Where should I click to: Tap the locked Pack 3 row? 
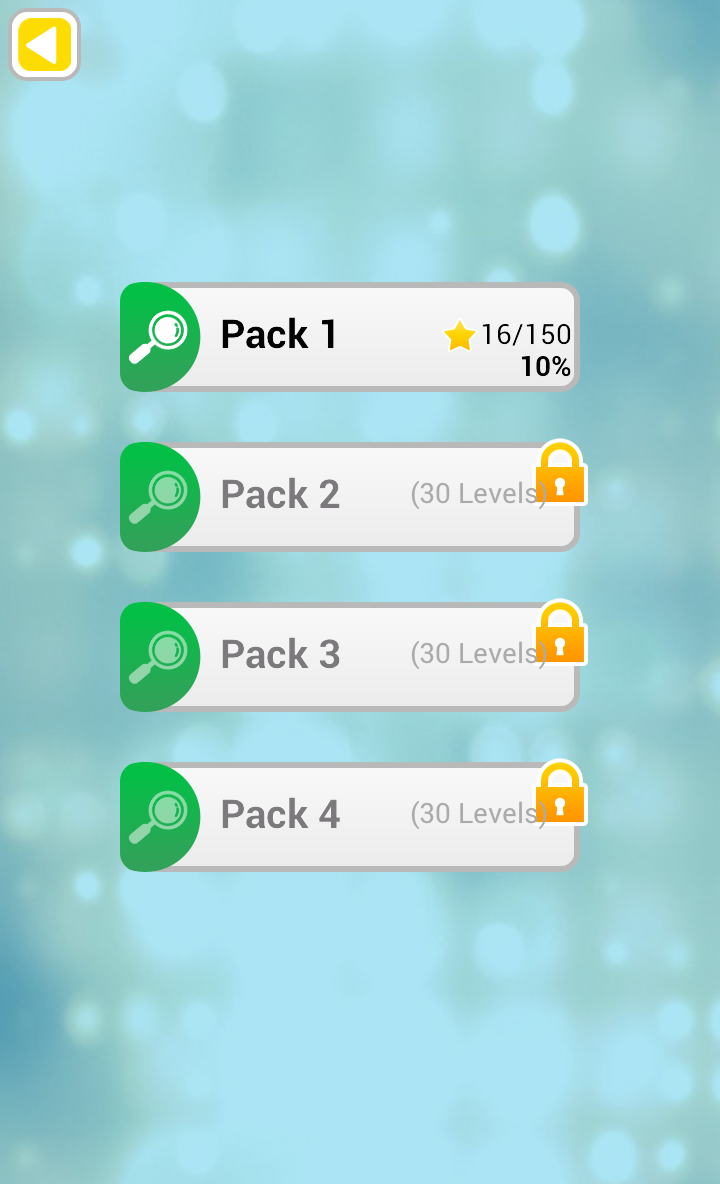(350, 657)
